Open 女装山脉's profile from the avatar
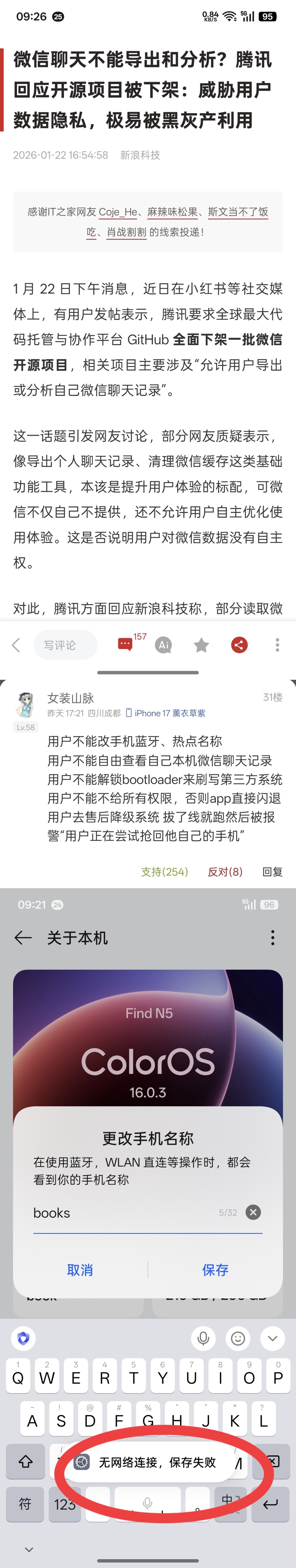This screenshot has width=296, height=1568. coord(25,704)
